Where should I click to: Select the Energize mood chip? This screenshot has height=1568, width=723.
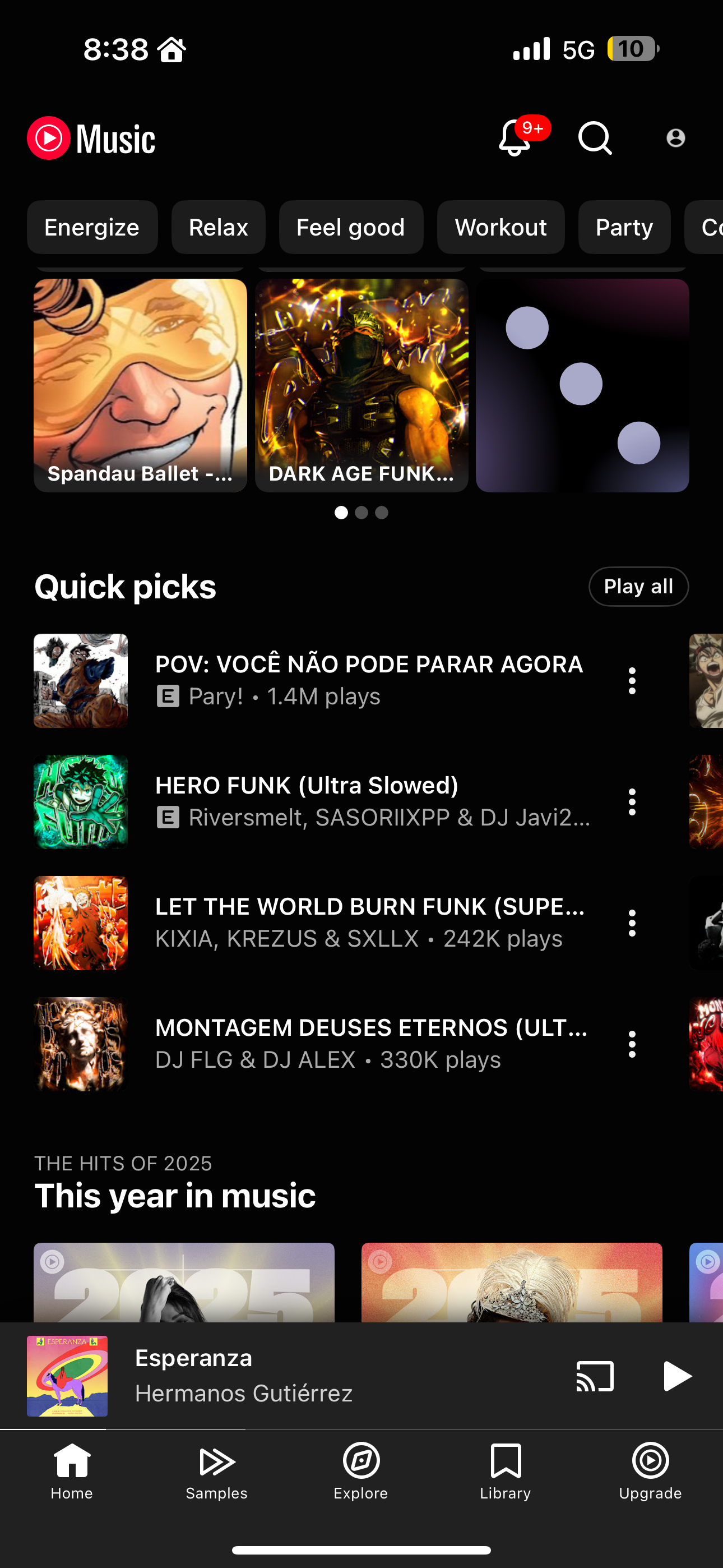92,228
